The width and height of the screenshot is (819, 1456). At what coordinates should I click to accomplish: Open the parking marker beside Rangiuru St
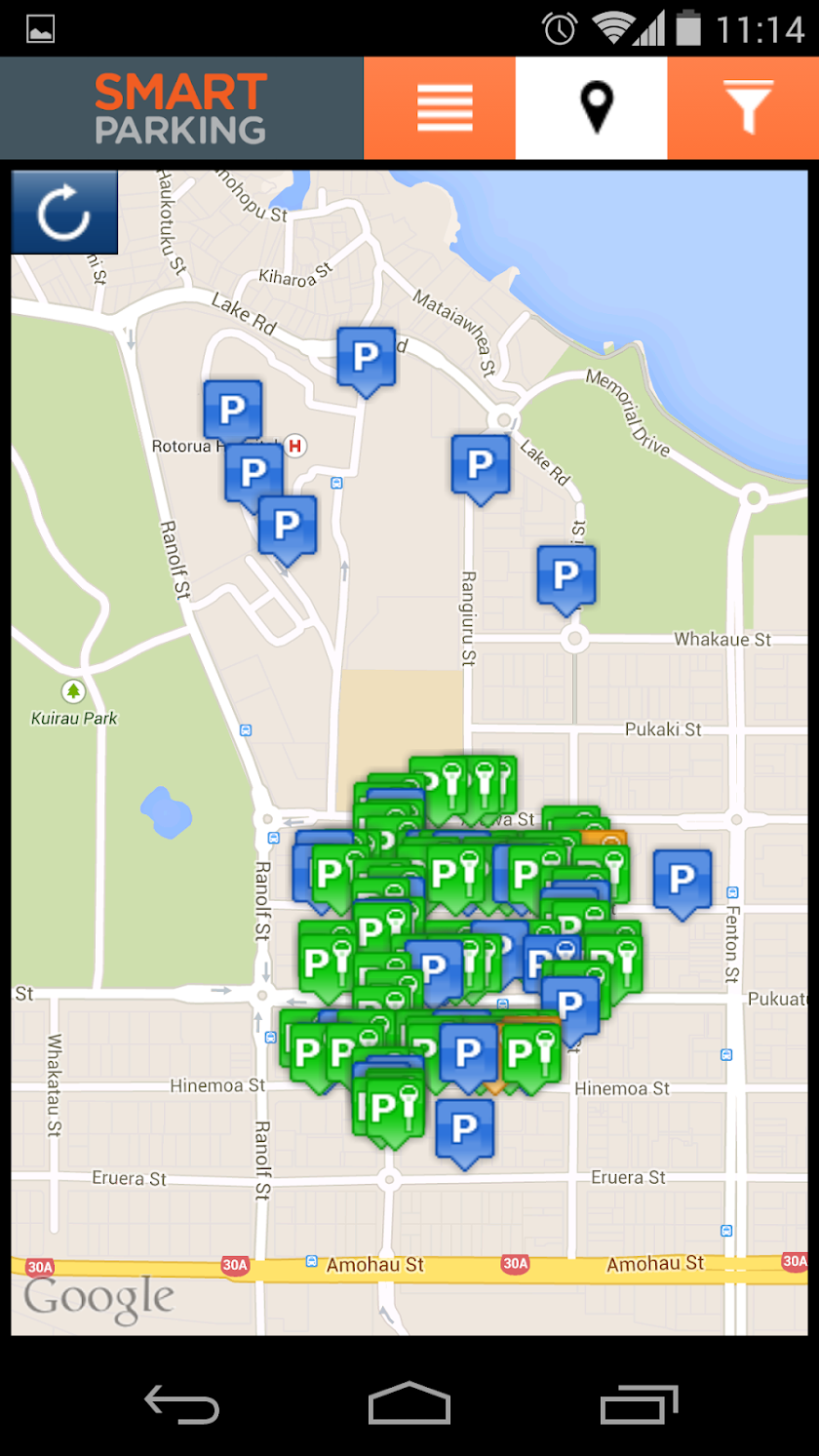pyautogui.click(x=480, y=464)
